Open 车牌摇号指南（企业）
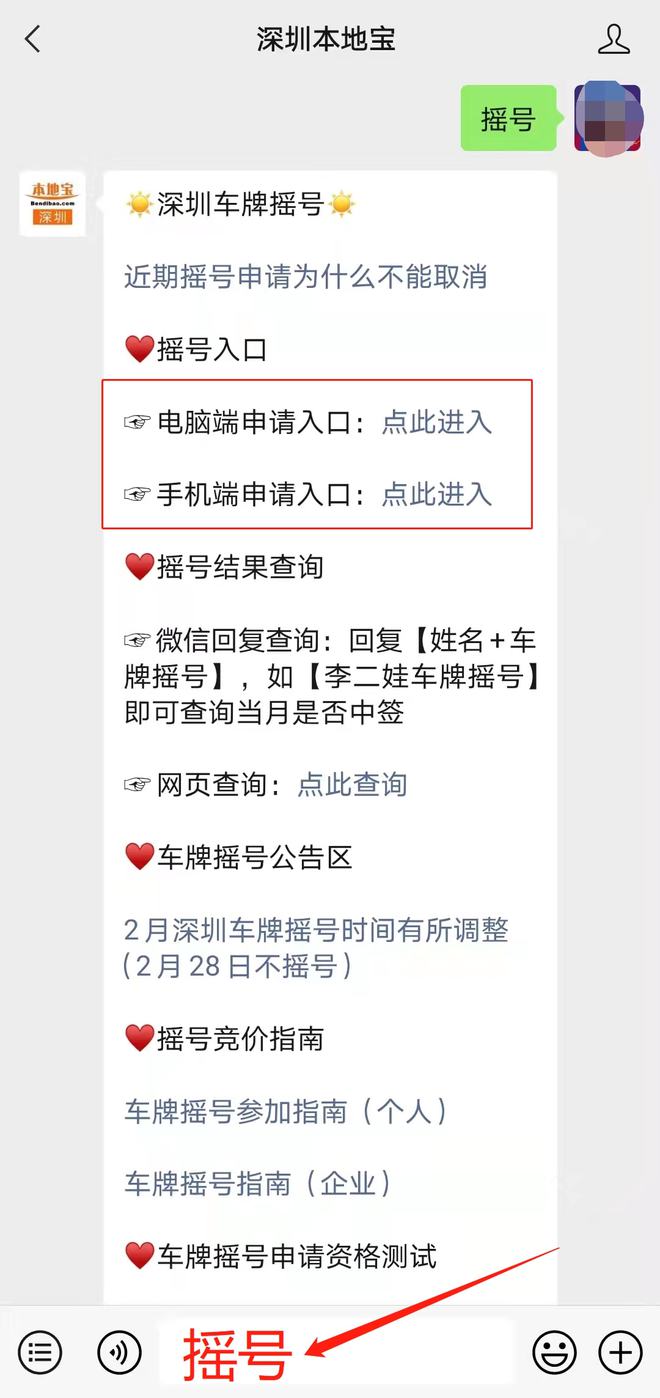This screenshot has width=660, height=1398. [258, 1184]
